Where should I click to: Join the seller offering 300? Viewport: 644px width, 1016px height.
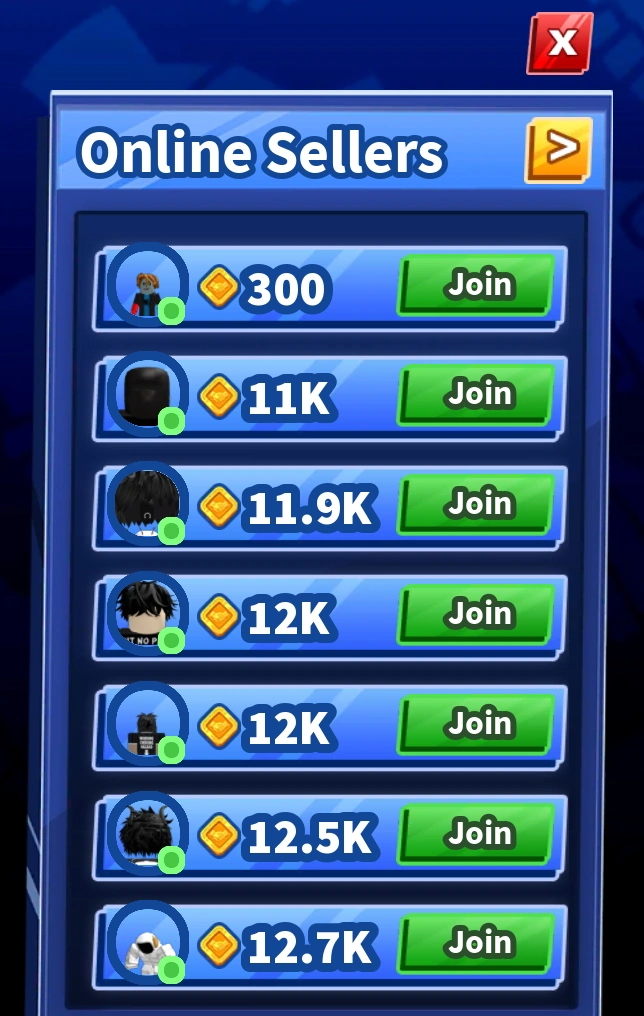pyautogui.click(x=477, y=286)
